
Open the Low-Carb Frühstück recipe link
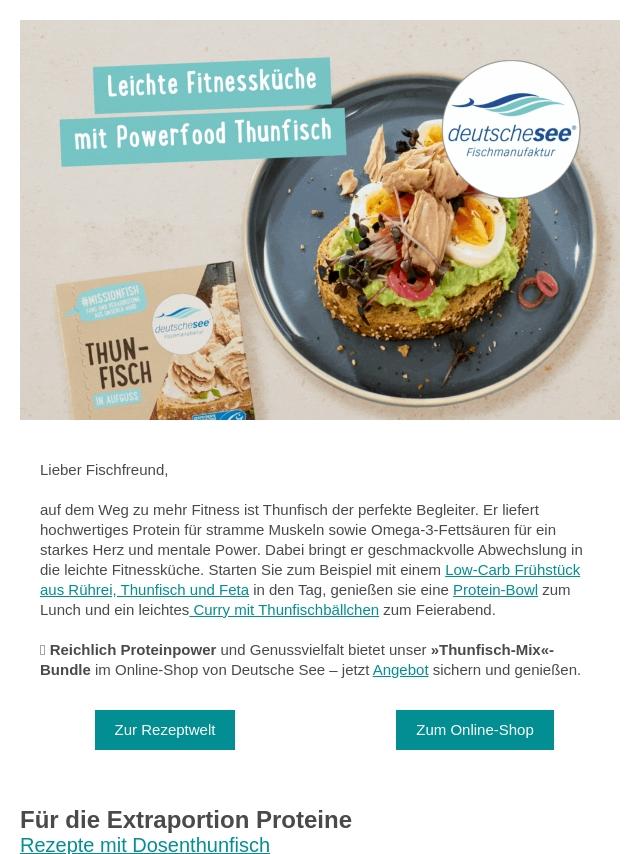[512, 569]
